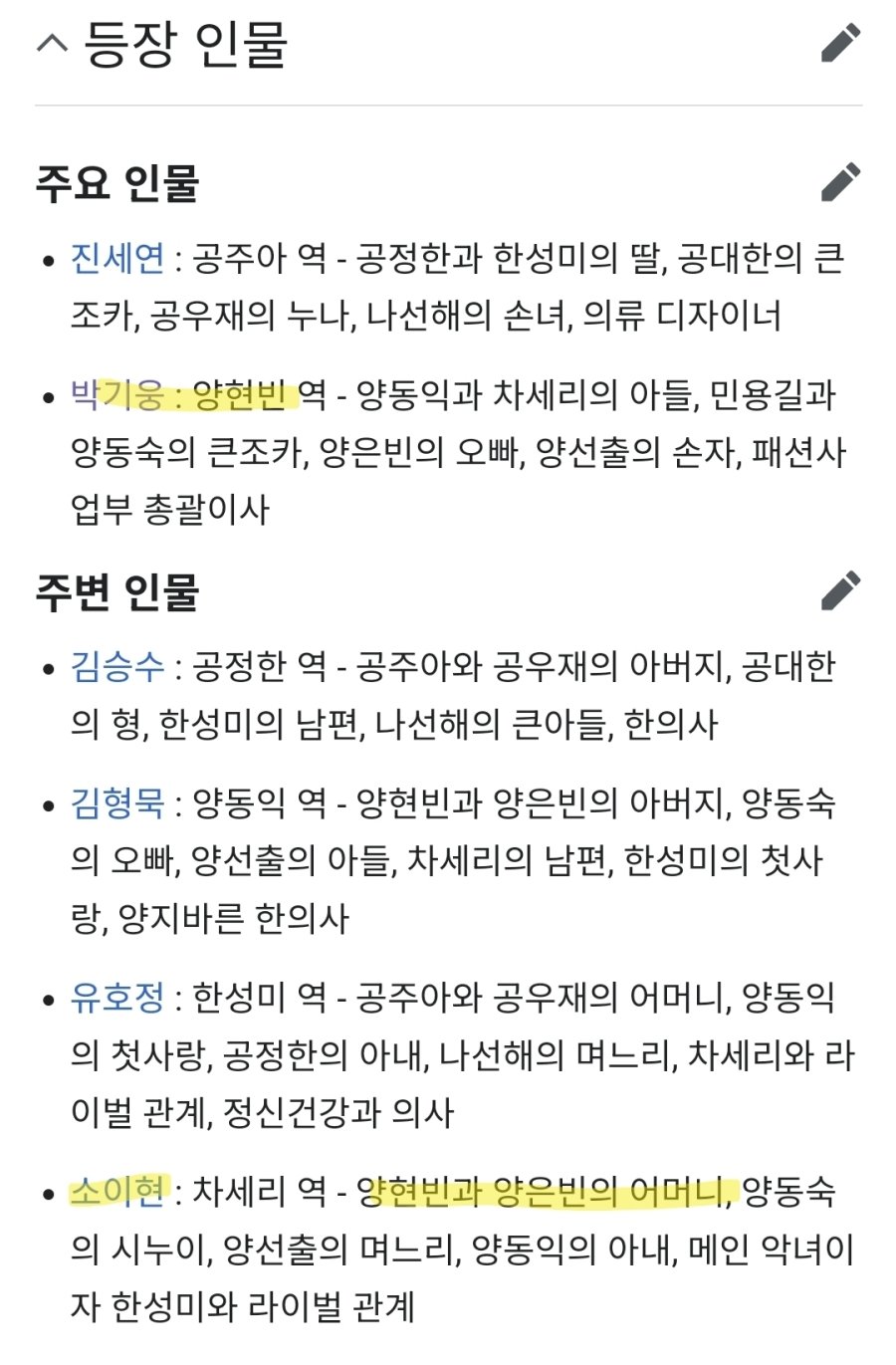Edit the 주변 인물 subsection
Image resolution: width=896 pixels, height=1365 pixels.
pos(840,590)
